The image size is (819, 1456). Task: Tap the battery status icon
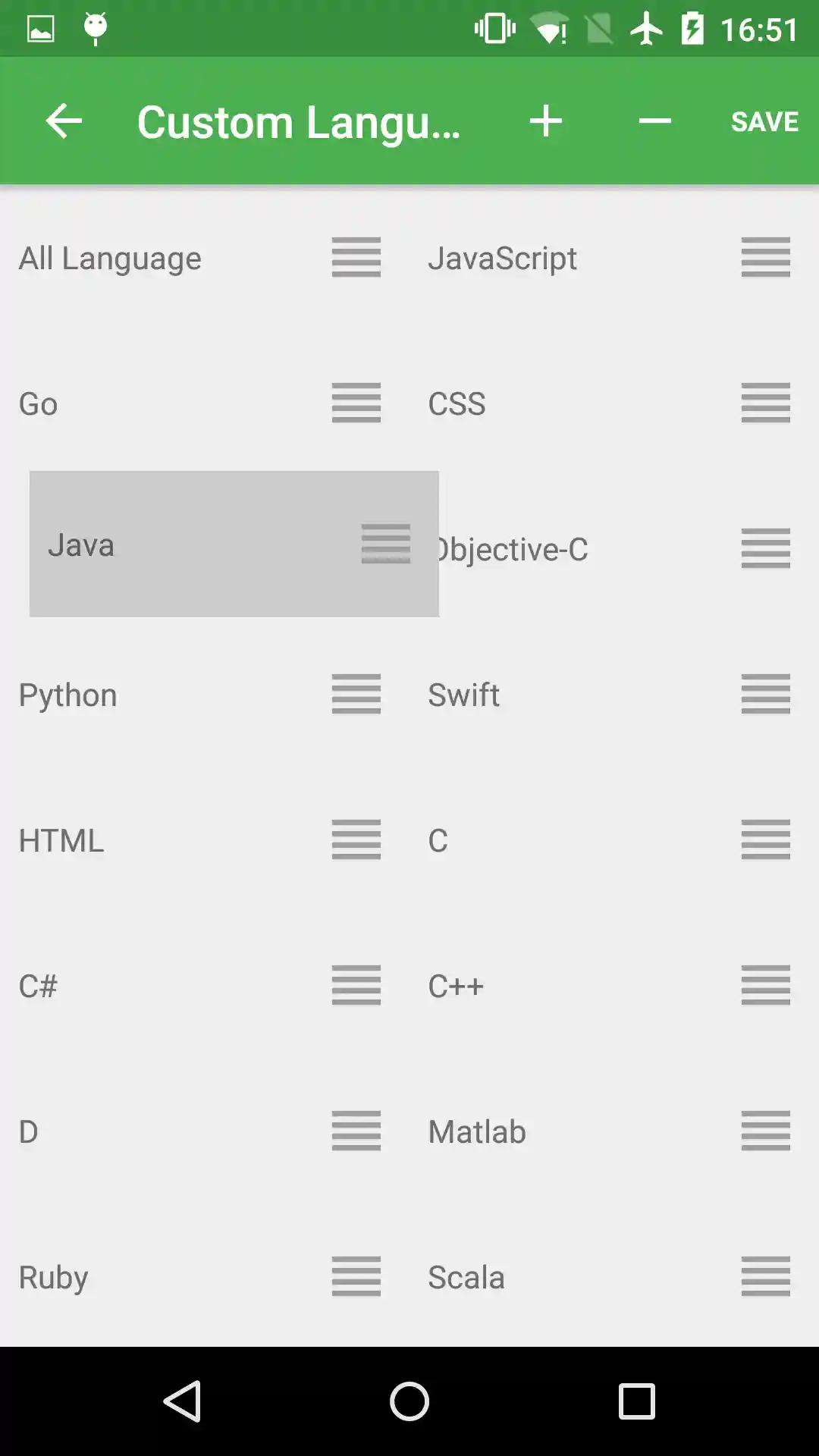pos(692,28)
